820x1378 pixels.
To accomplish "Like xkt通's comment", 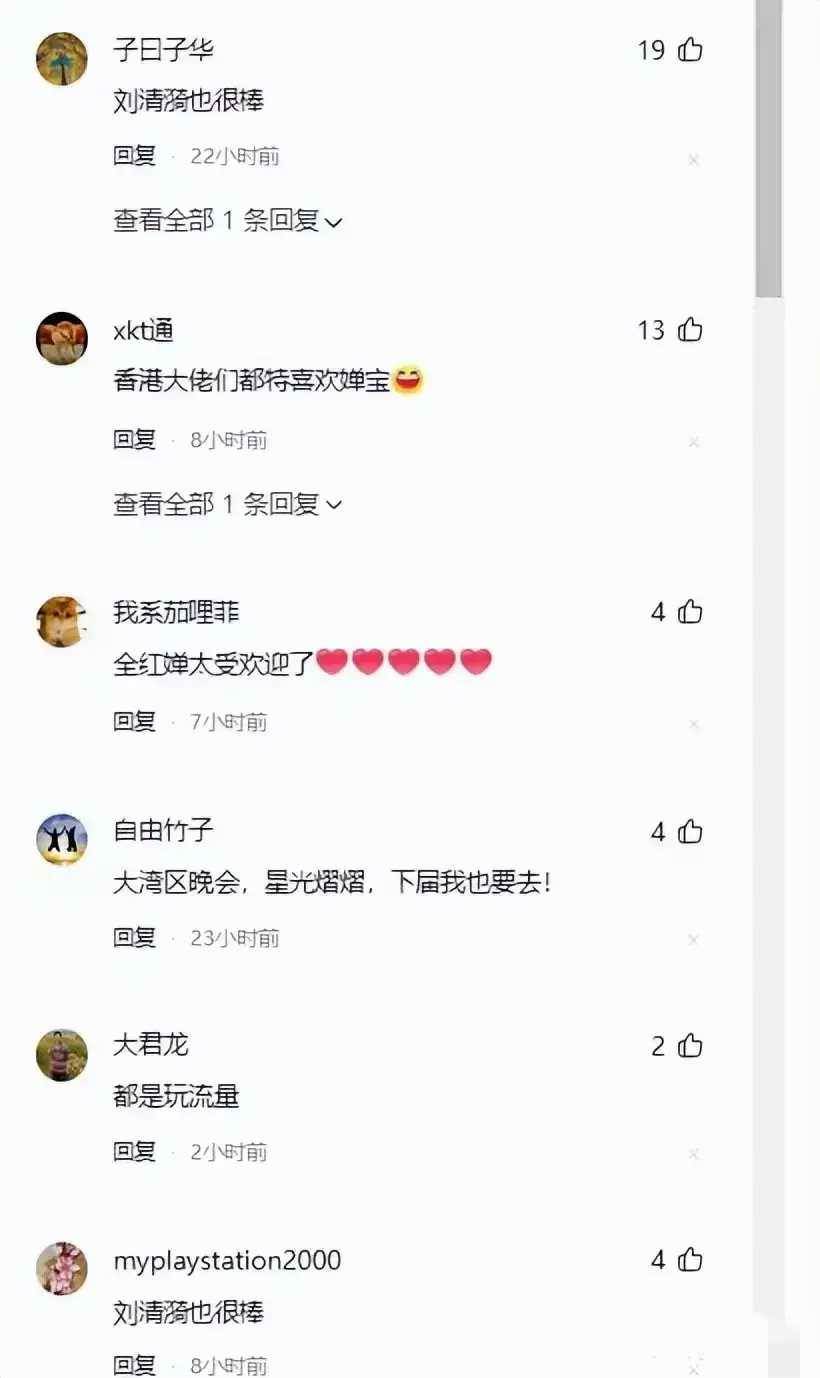I will coord(690,330).
